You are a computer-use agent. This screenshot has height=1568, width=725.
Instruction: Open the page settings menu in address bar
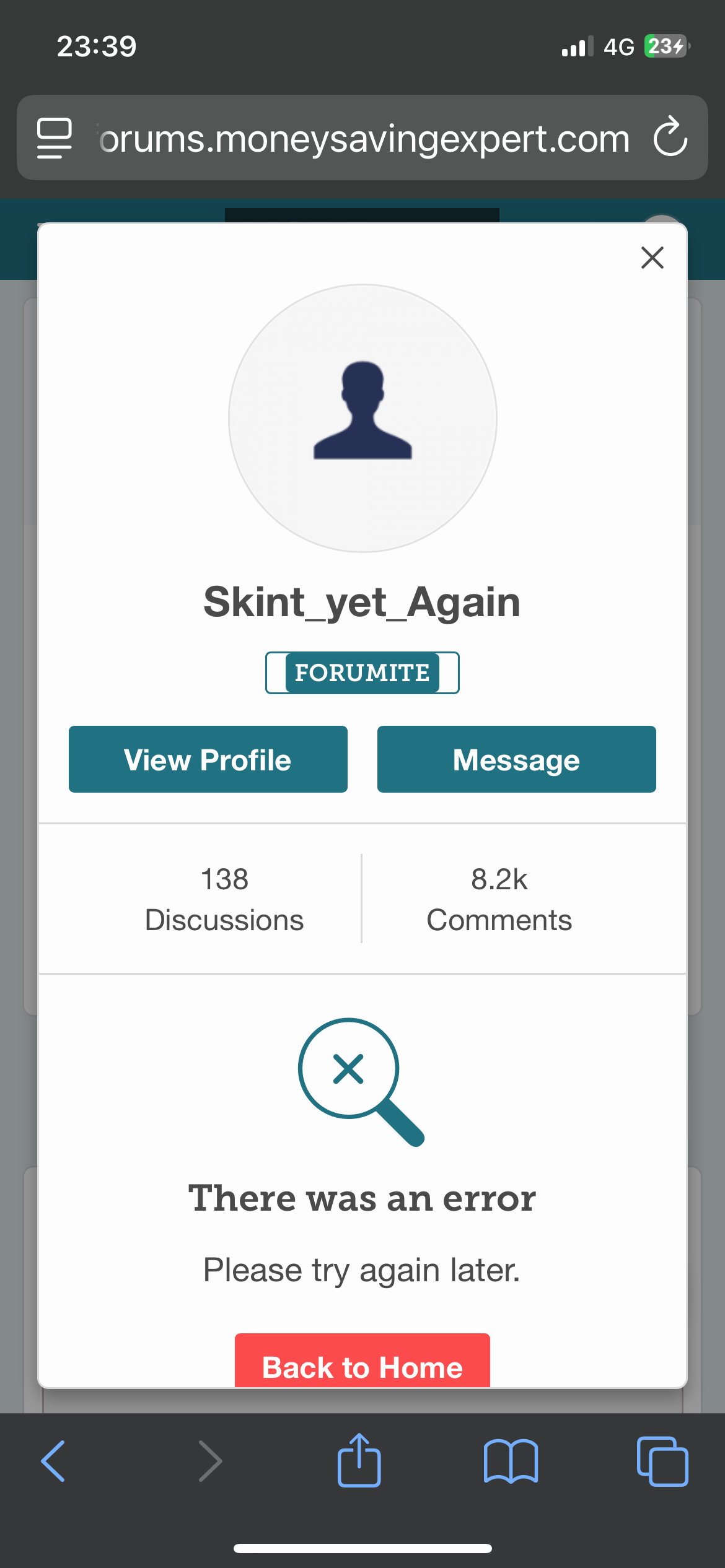coord(55,137)
